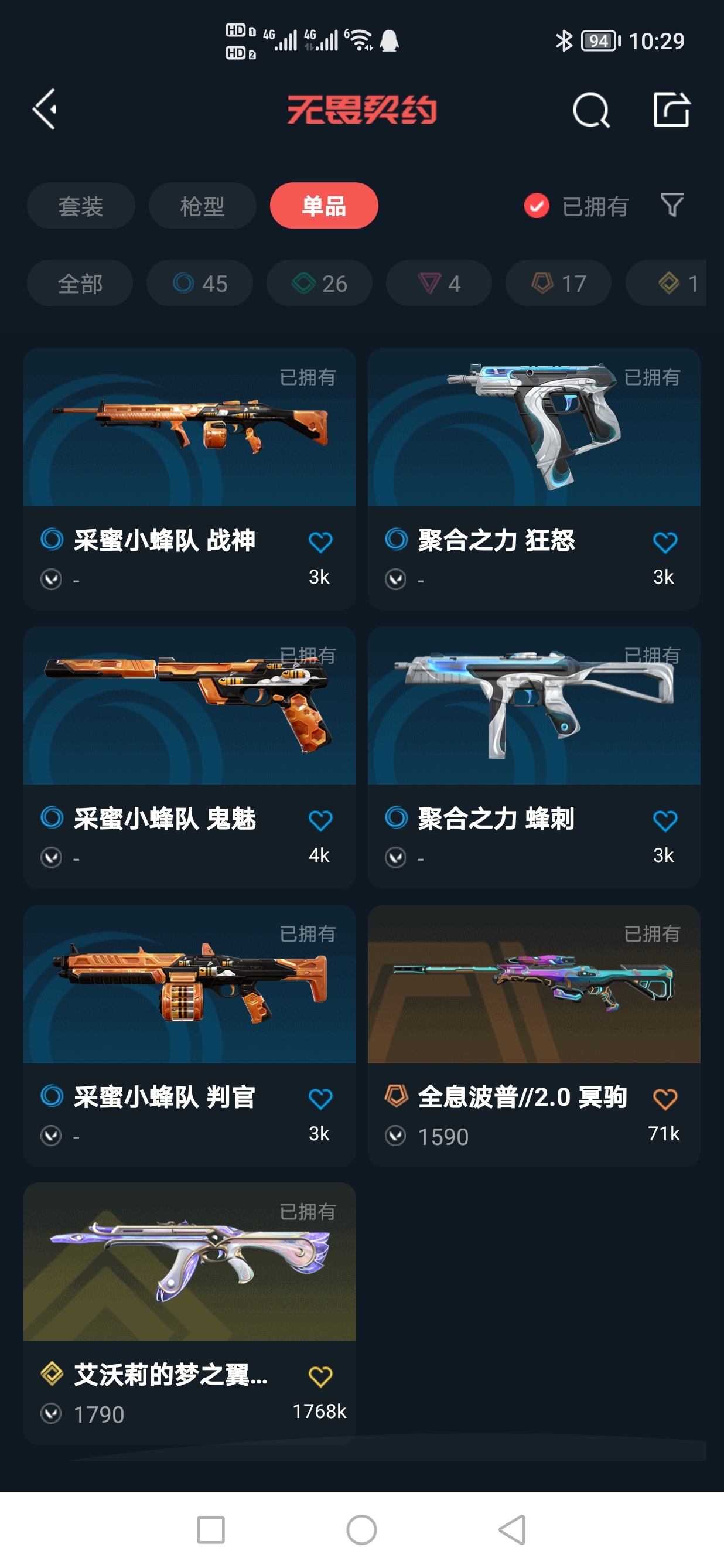Switch to the 套装 tab
Screen dimensions: 724x1568
(x=80, y=206)
